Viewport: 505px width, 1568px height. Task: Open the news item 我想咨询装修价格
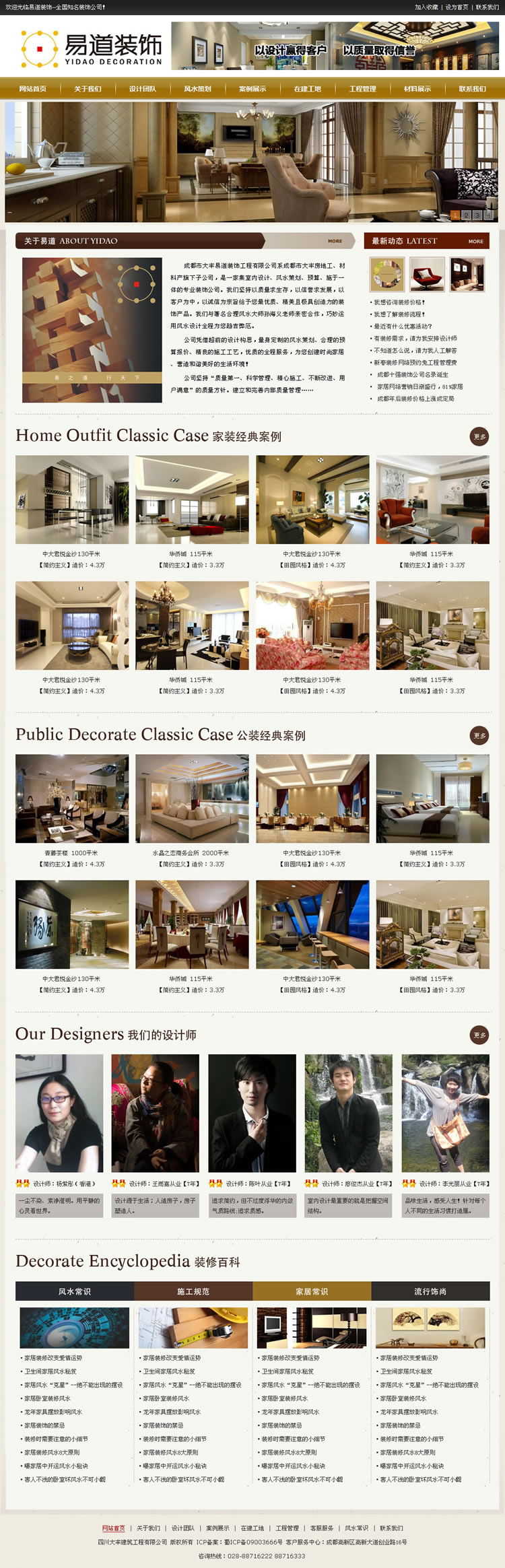[400, 302]
